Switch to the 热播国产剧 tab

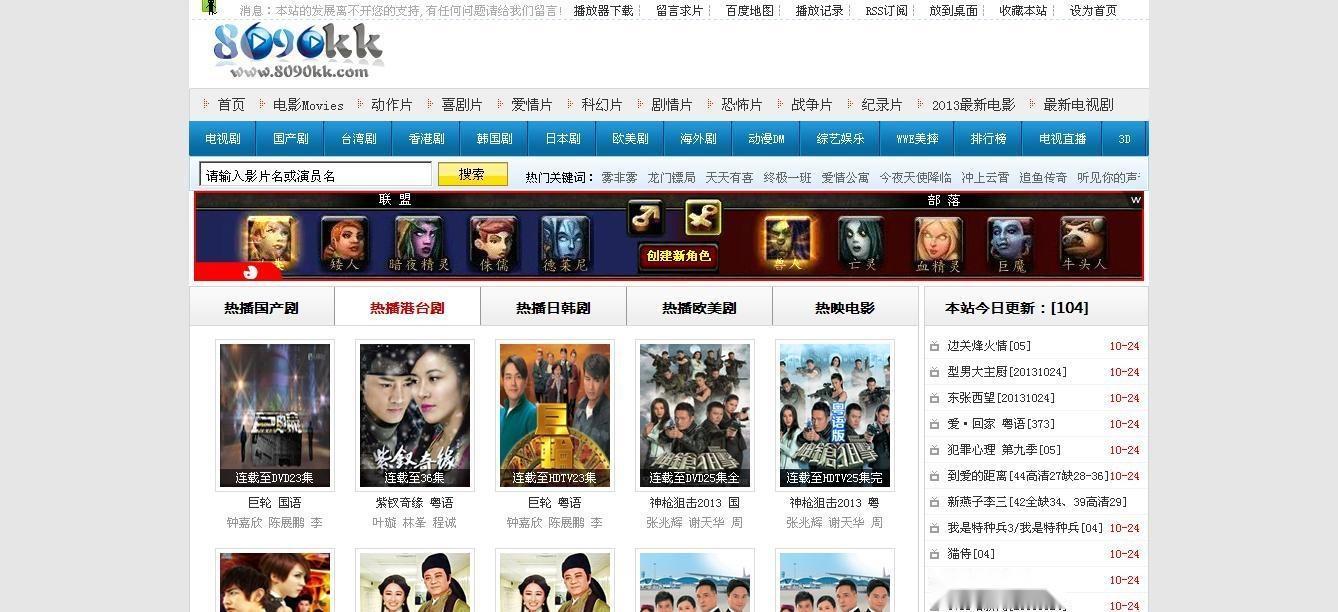tap(261, 308)
